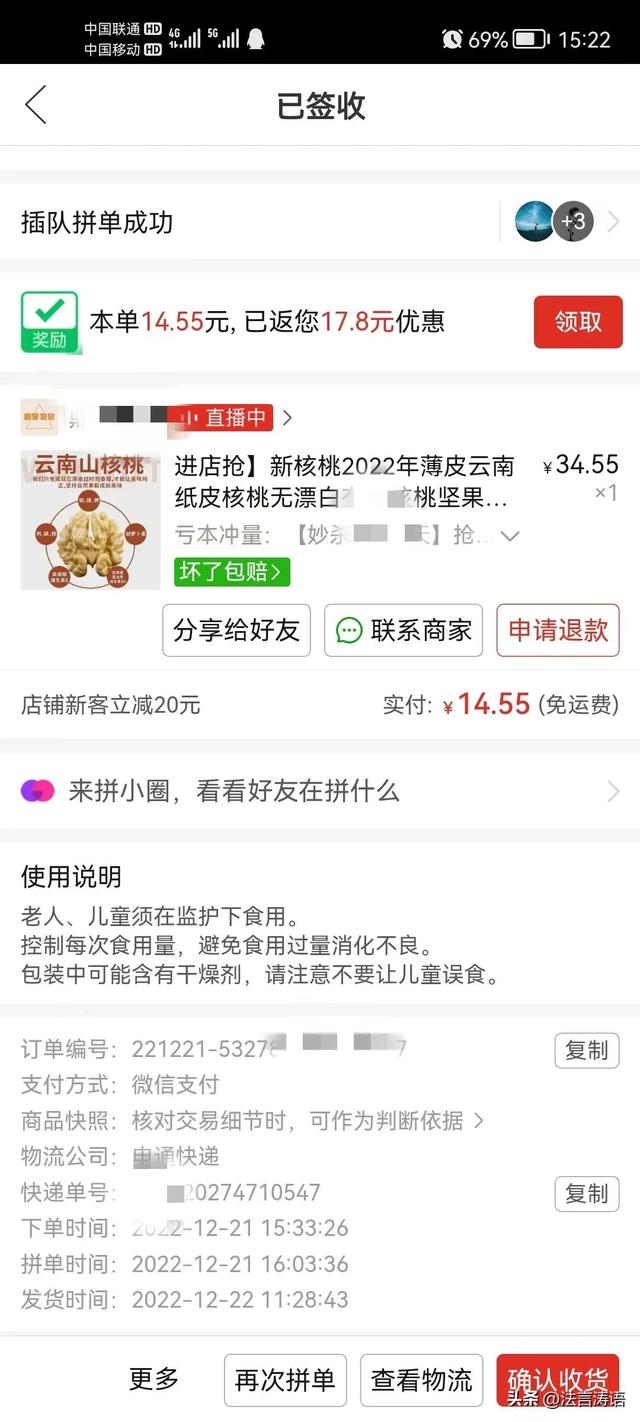The image size is (640, 1422).
Task: Open the 商品快照 product snapshot link
Action: point(308,1120)
